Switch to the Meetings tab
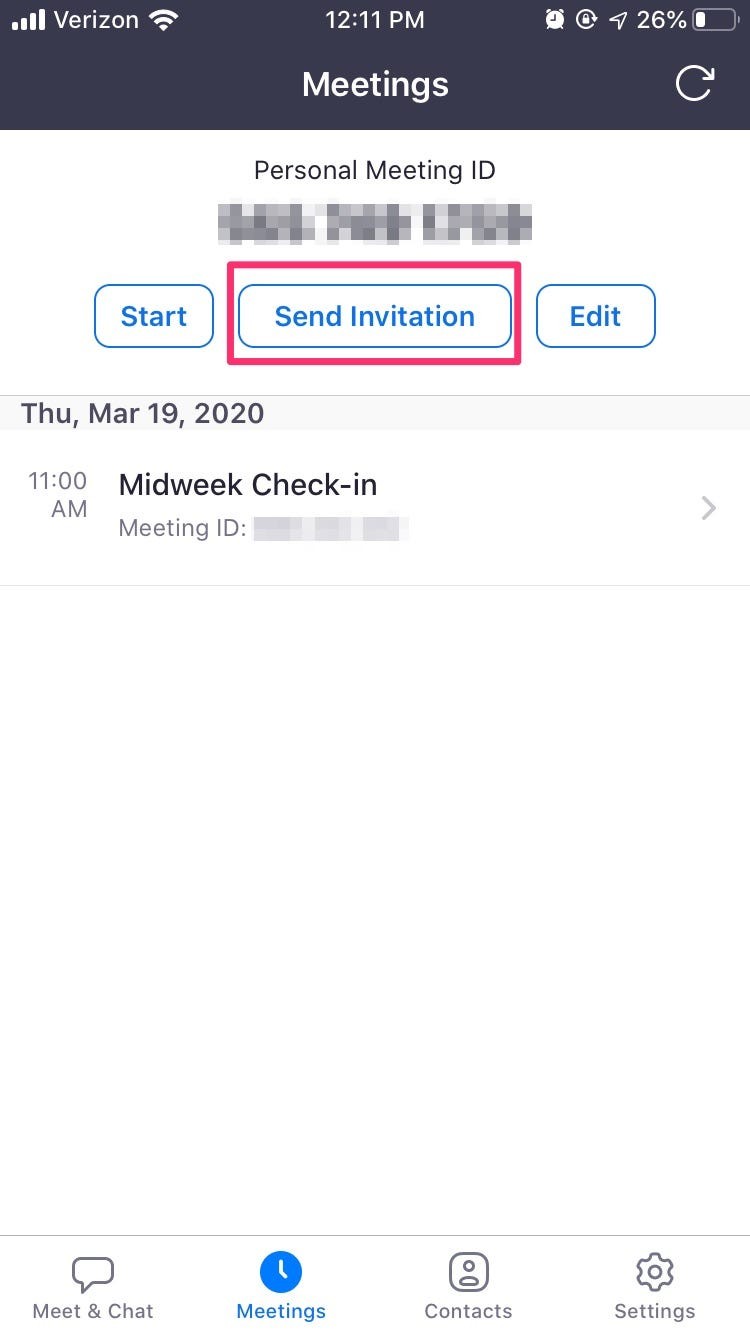This screenshot has height=1334, width=750. [x=281, y=1285]
